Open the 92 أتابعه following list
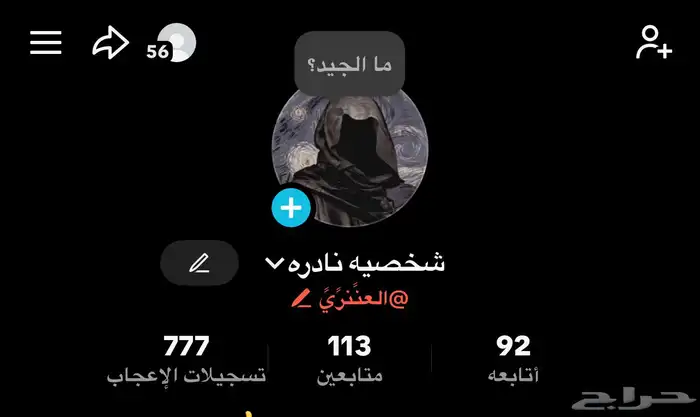 pyautogui.click(x=513, y=360)
